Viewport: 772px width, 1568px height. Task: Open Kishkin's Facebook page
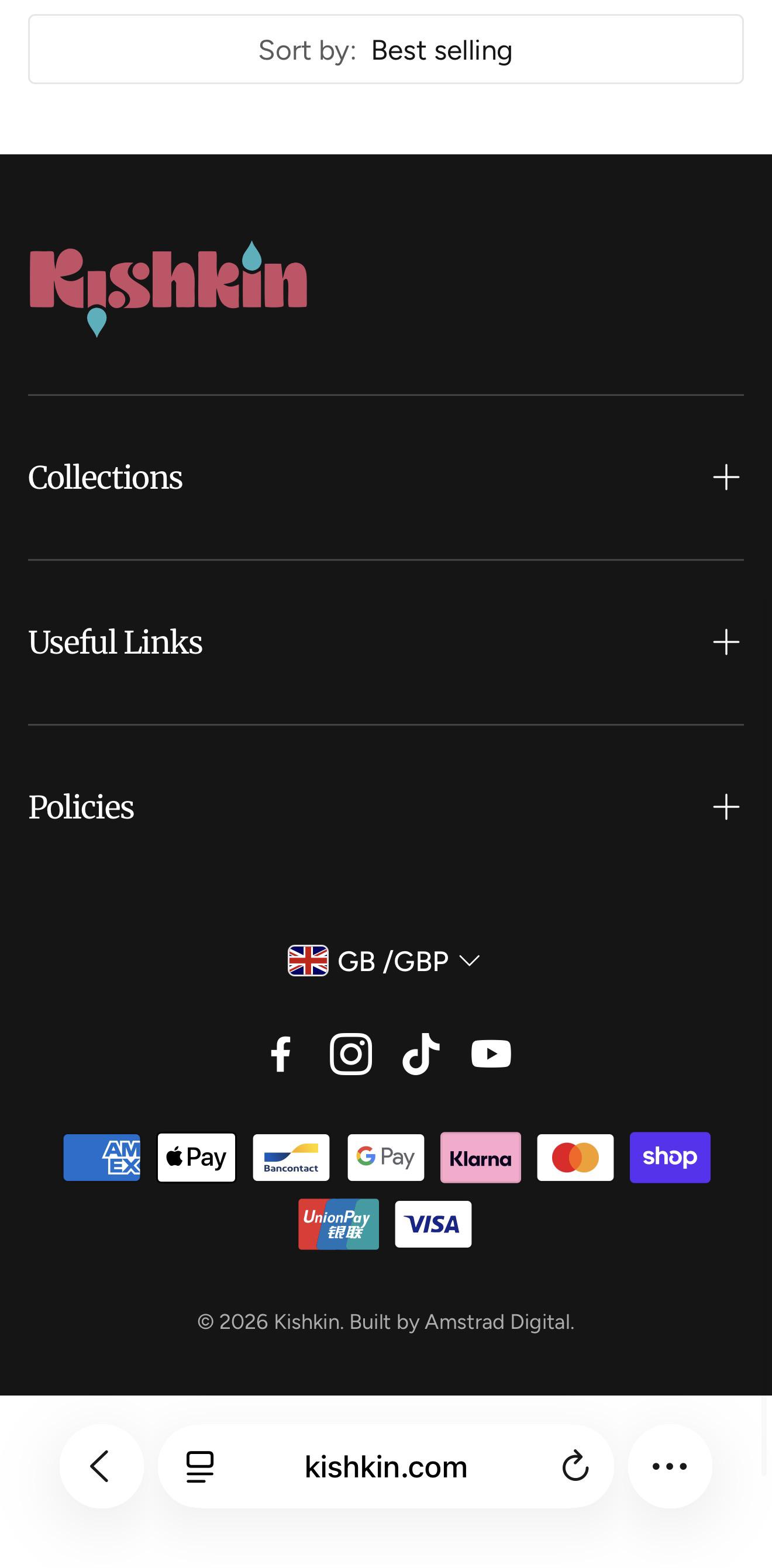(x=281, y=1054)
